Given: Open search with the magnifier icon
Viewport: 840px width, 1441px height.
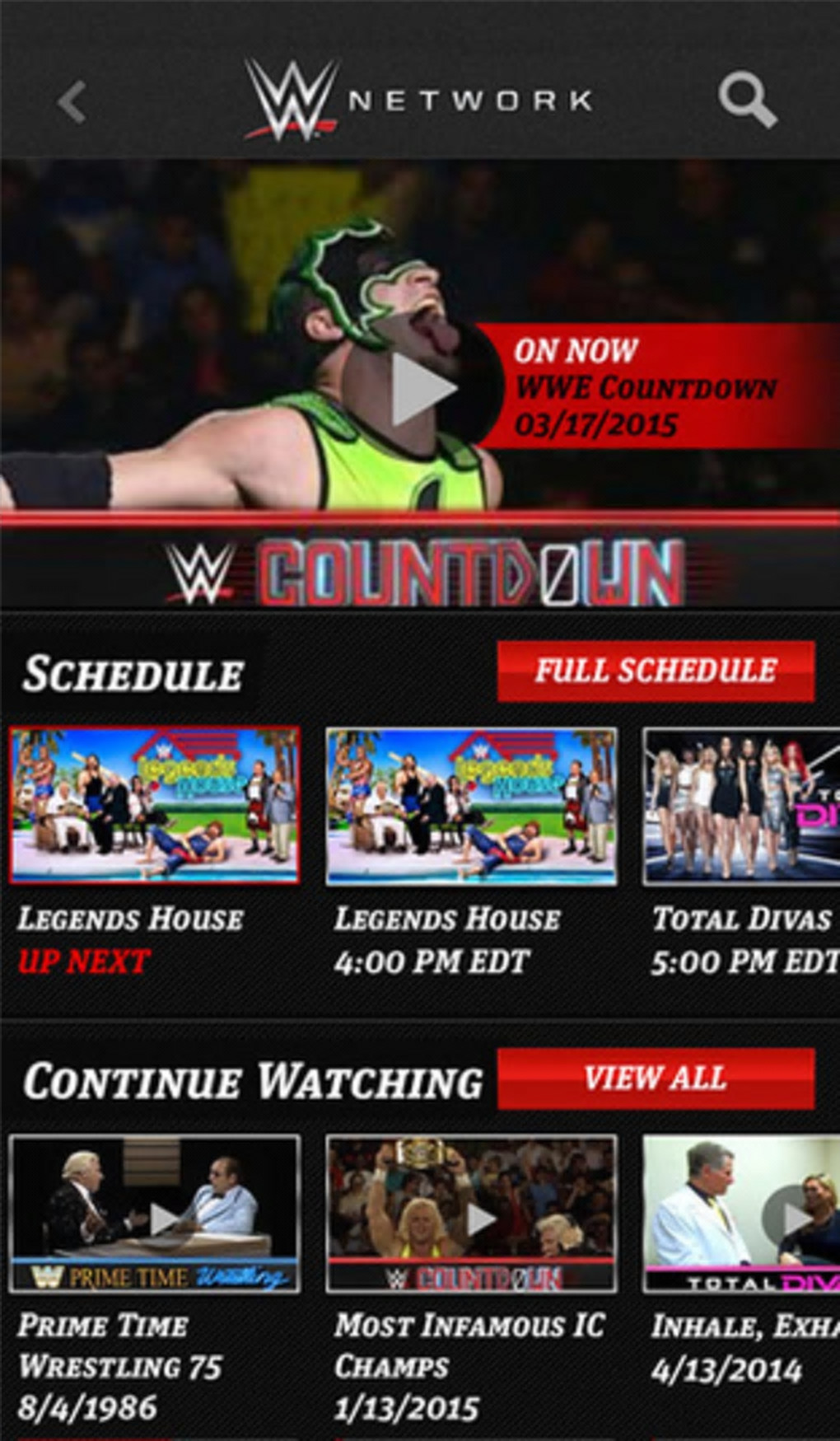Looking at the screenshot, I should 746,102.
